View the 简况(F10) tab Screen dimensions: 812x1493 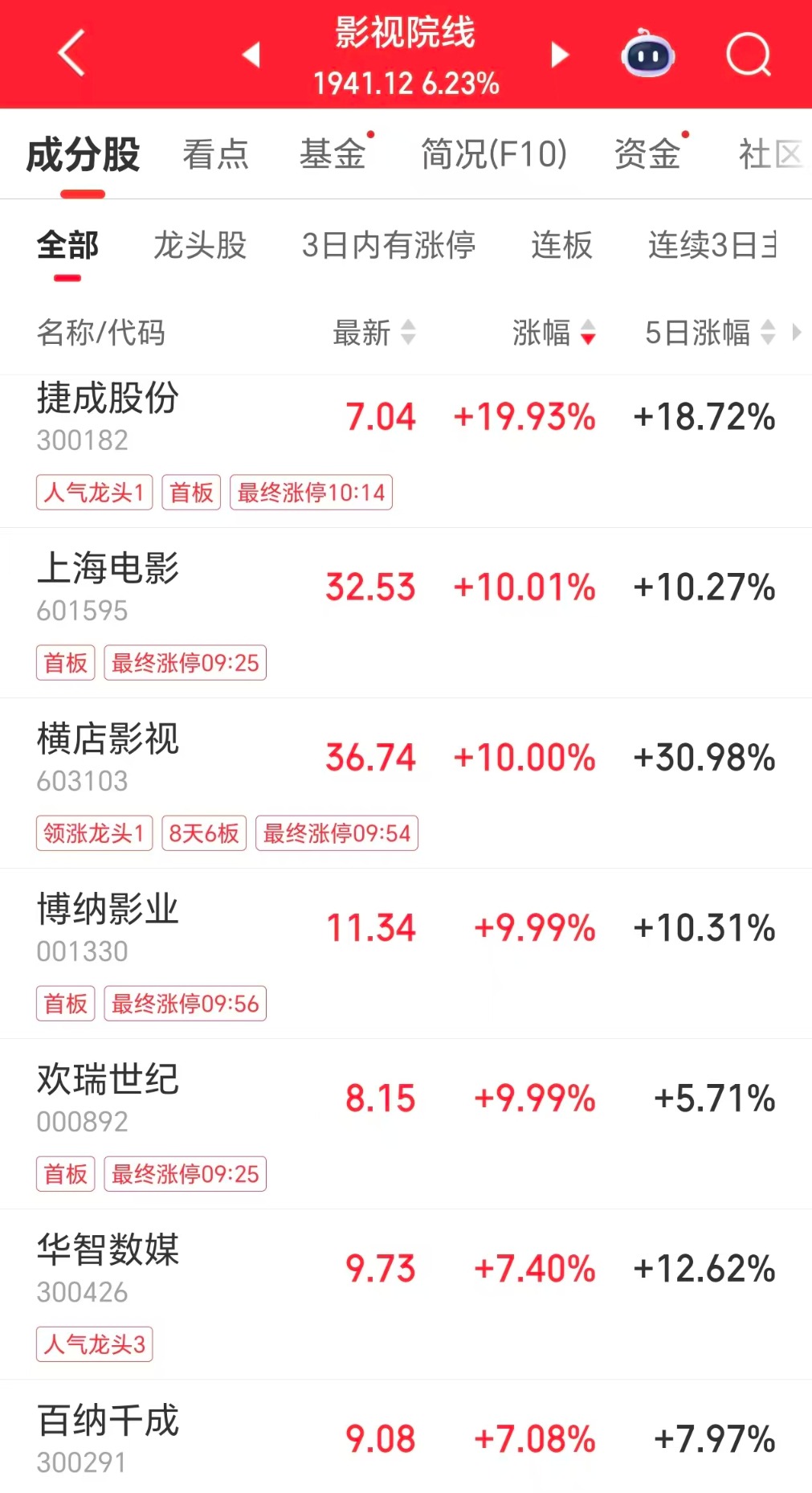[x=494, y=153]
